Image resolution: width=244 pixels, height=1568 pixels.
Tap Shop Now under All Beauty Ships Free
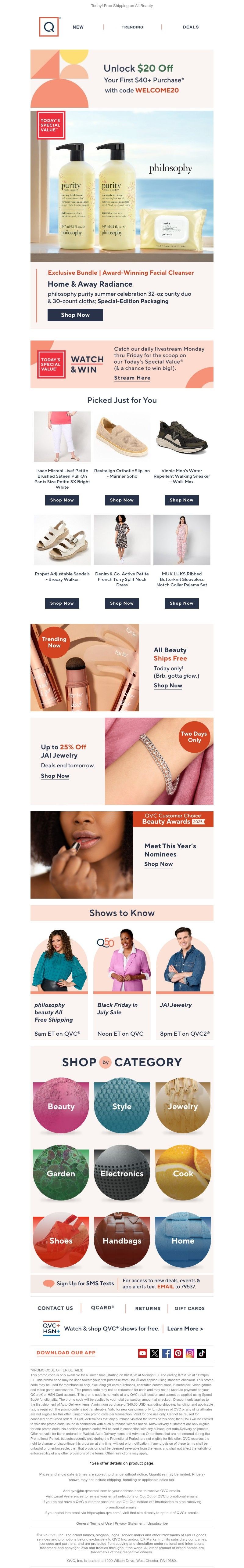(167, 685)
